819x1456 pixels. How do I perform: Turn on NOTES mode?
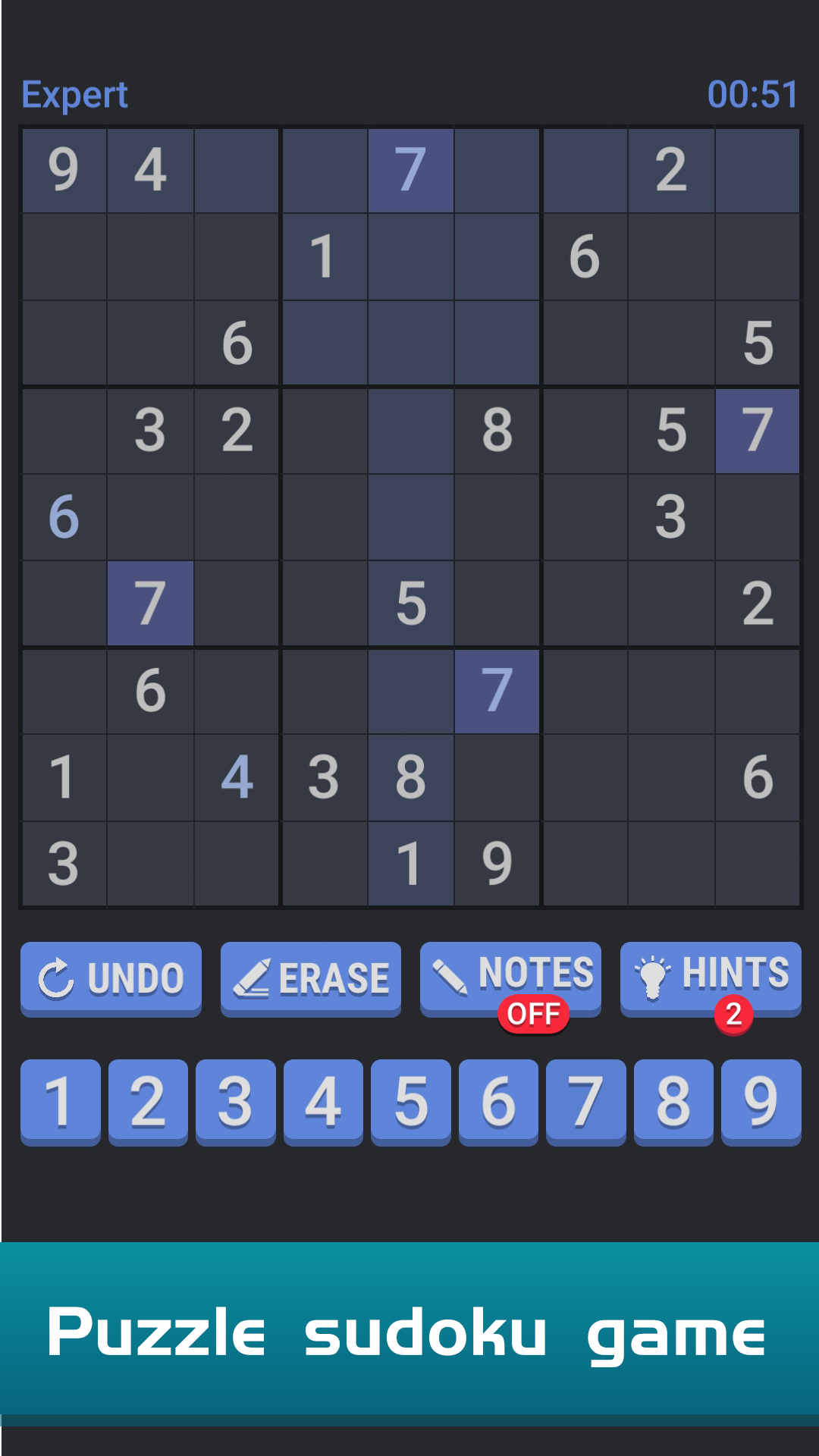coord(510,977)
